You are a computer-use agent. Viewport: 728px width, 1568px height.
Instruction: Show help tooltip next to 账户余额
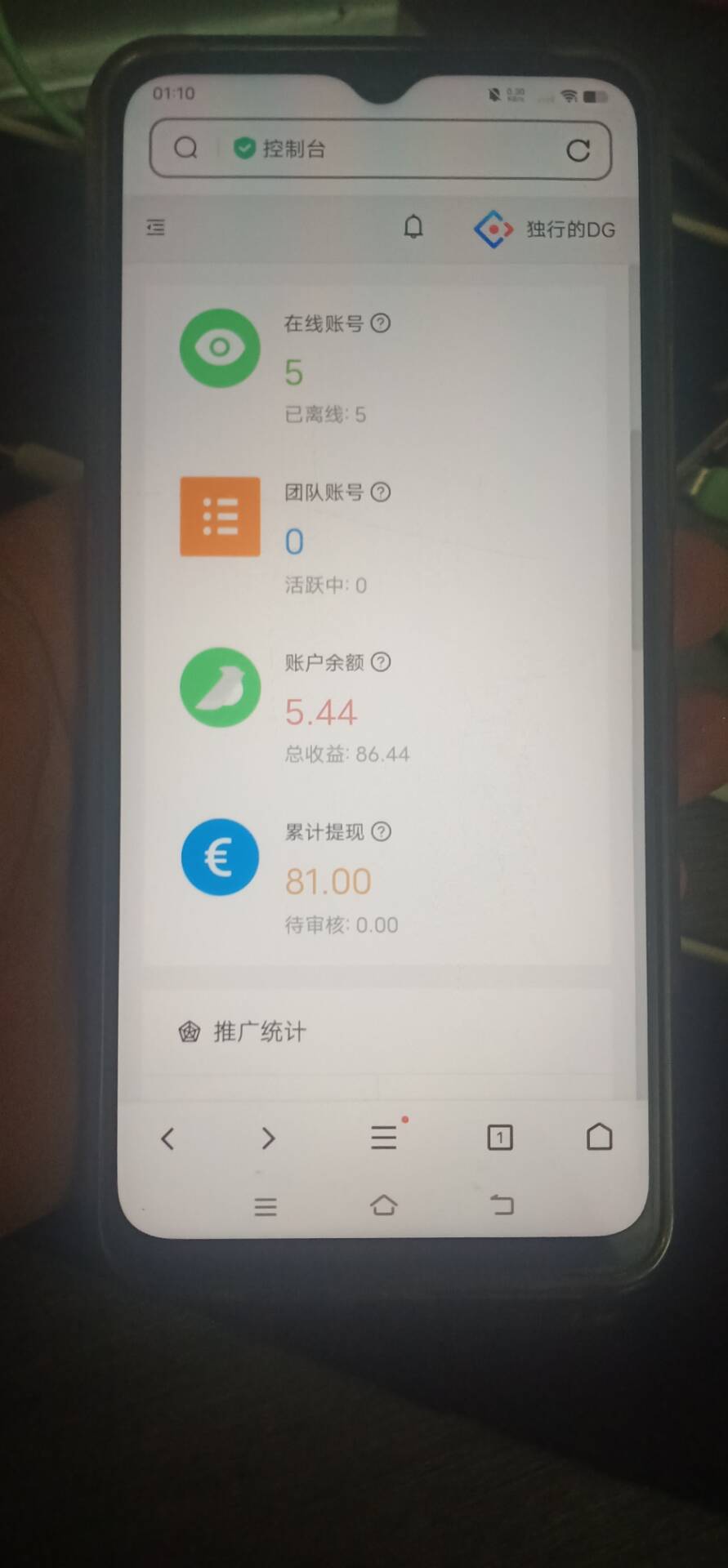[381, 662]
